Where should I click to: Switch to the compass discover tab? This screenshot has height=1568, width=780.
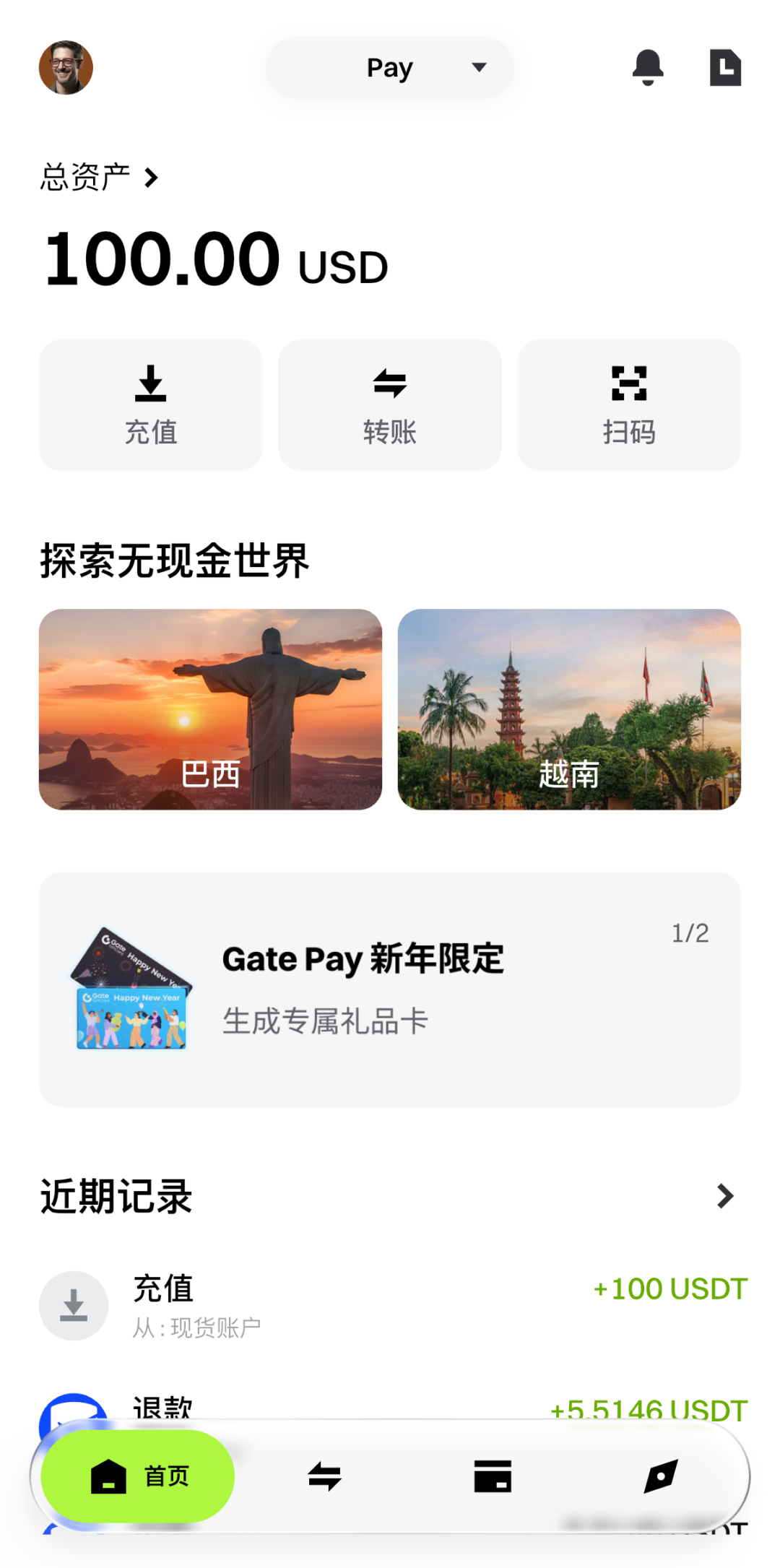click(660, 1476)
